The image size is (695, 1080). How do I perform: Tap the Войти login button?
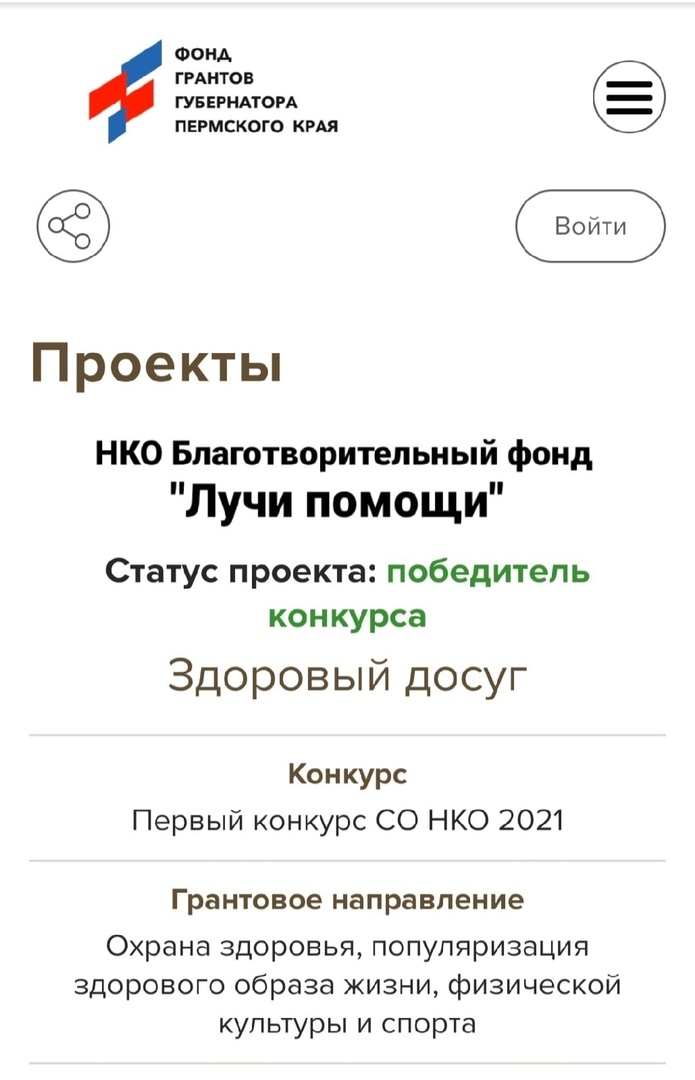point(590,226)
